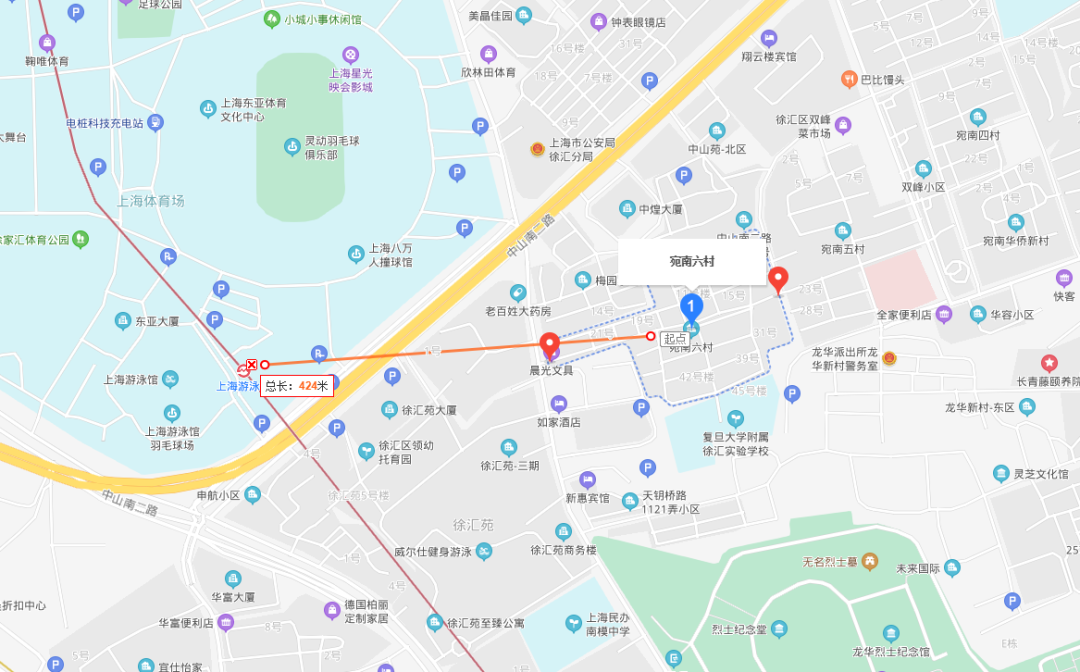Select the red pin at 晨光文具

coord(549,345)
